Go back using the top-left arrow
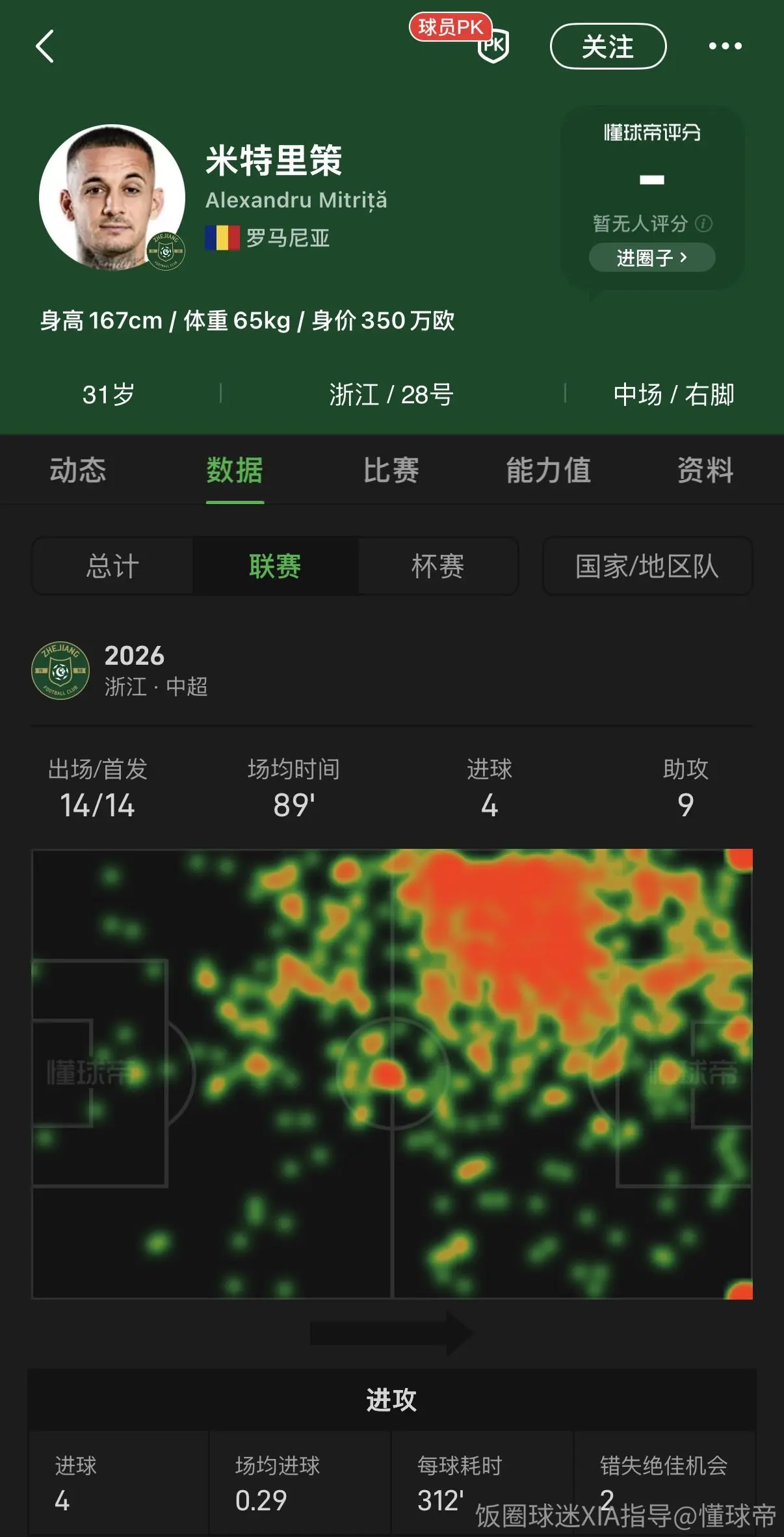This screenshot has width=784, height=1537. click(x=44, y=46)
